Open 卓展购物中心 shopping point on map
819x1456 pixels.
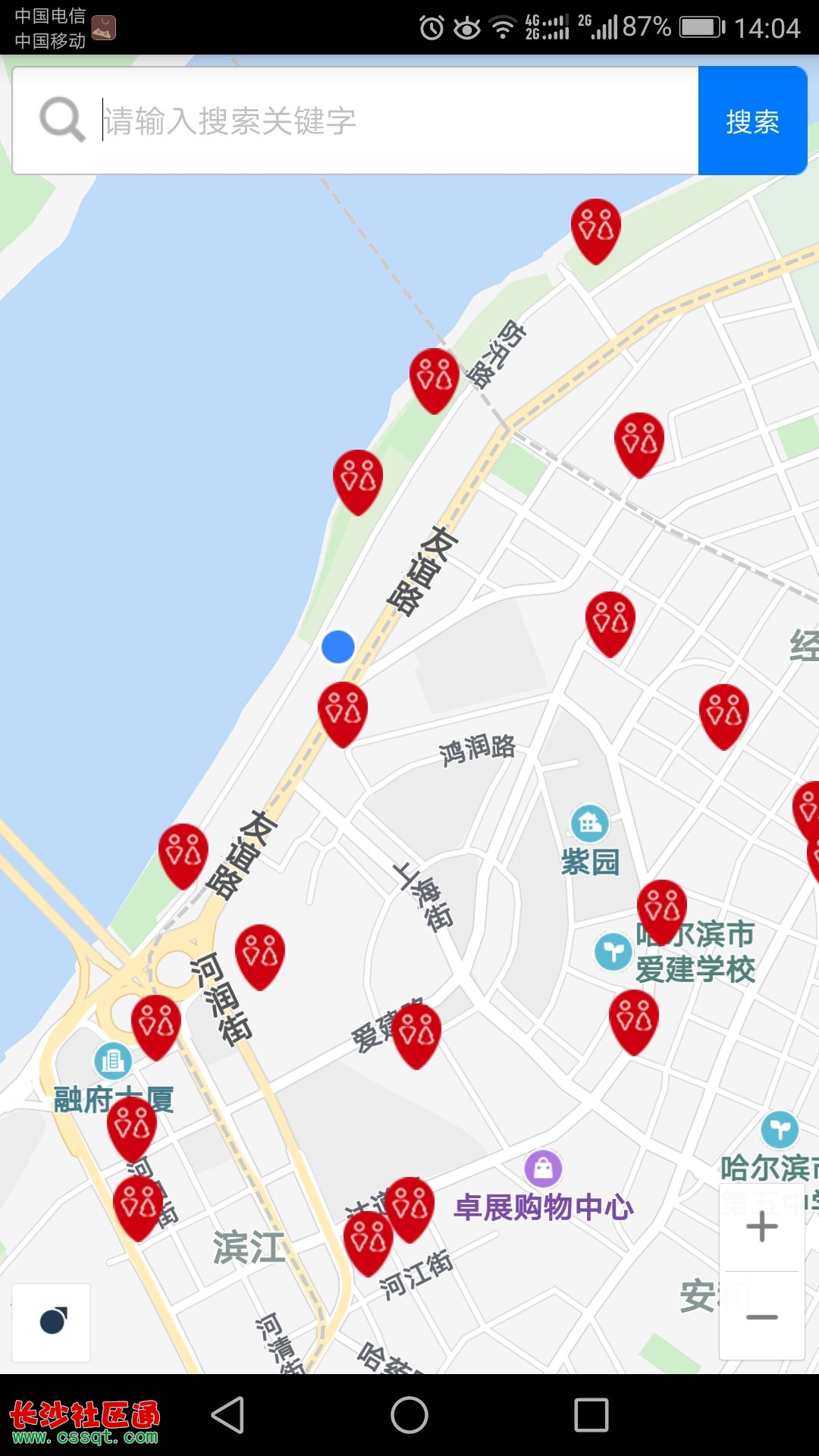pos(543,1169)
